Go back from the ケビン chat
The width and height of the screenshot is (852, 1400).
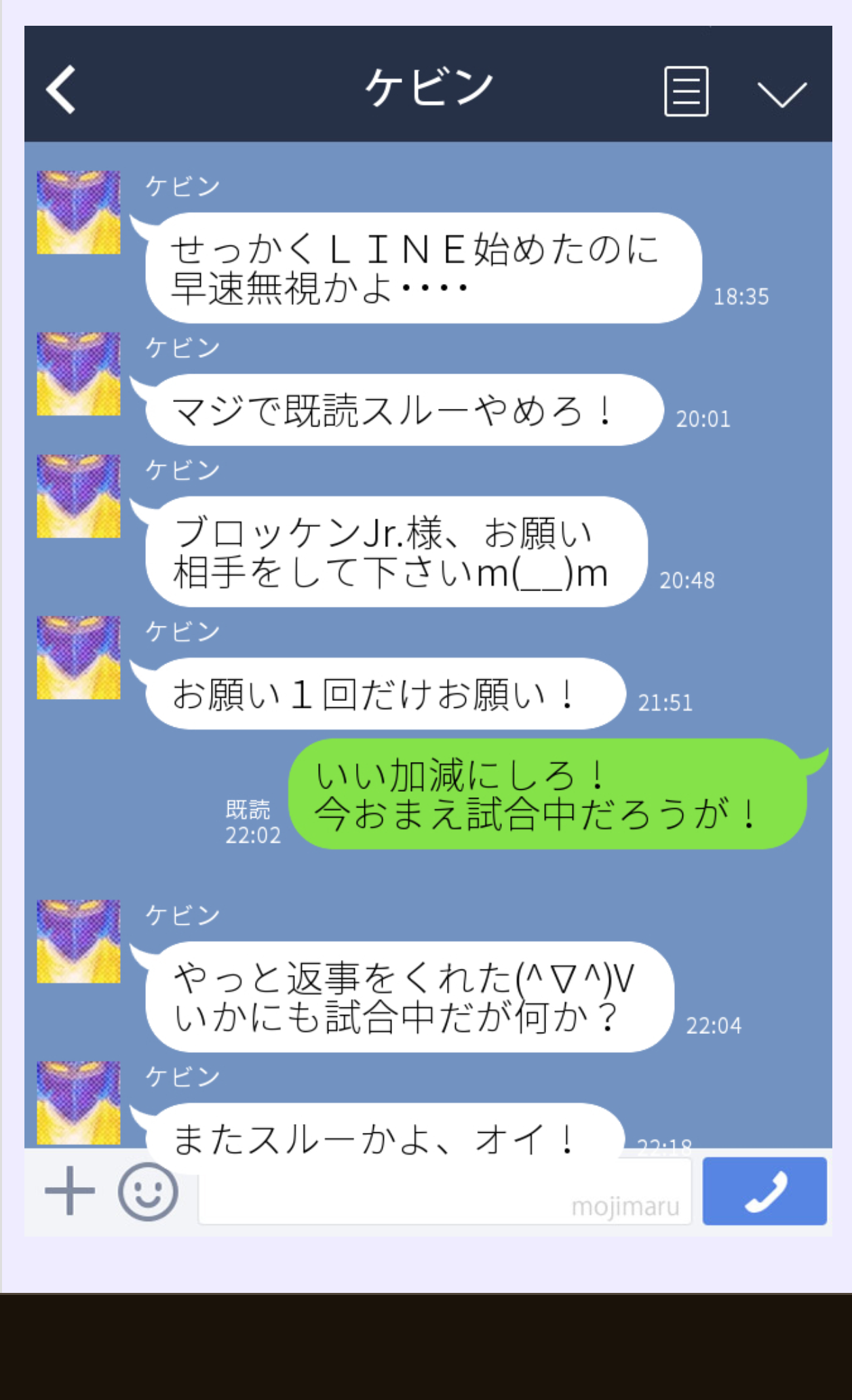coord(61,89)
